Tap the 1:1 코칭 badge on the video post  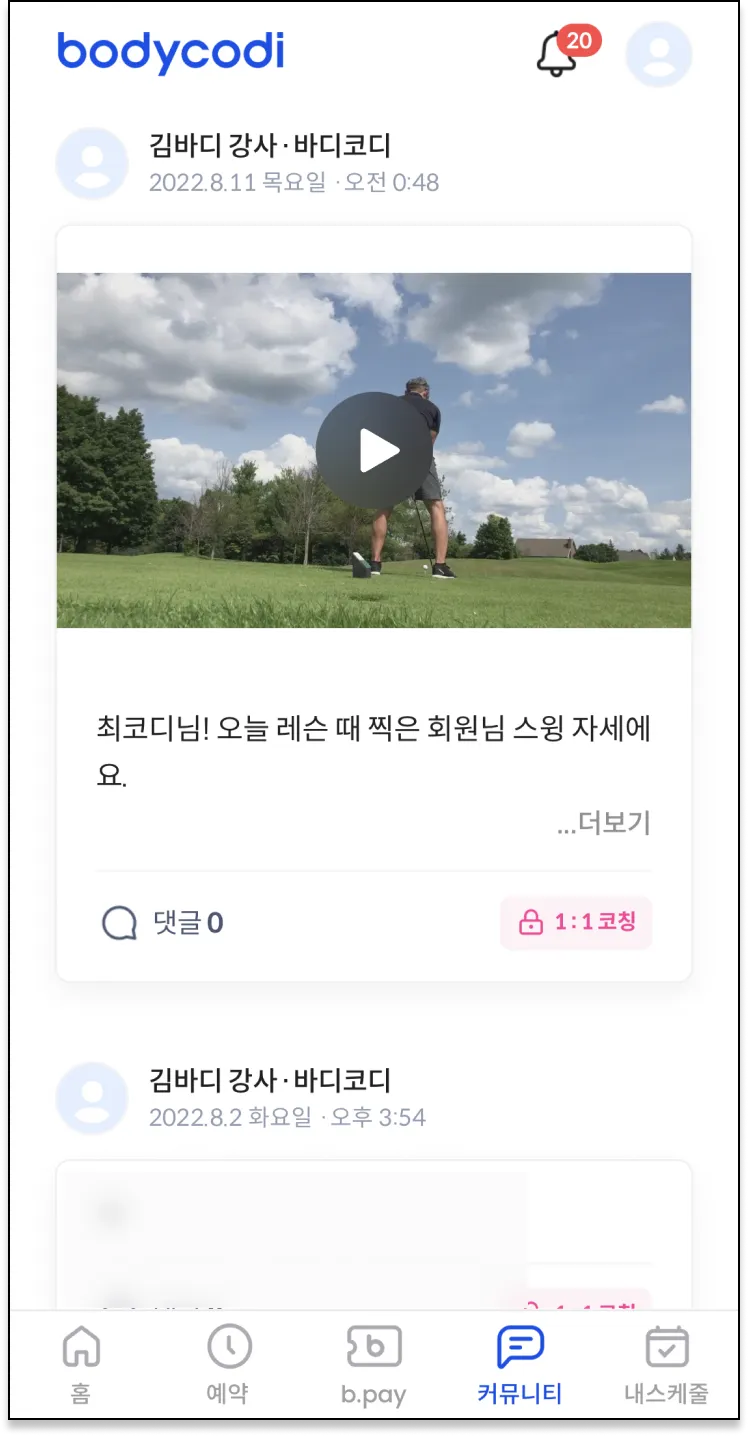tap(576, 922)
